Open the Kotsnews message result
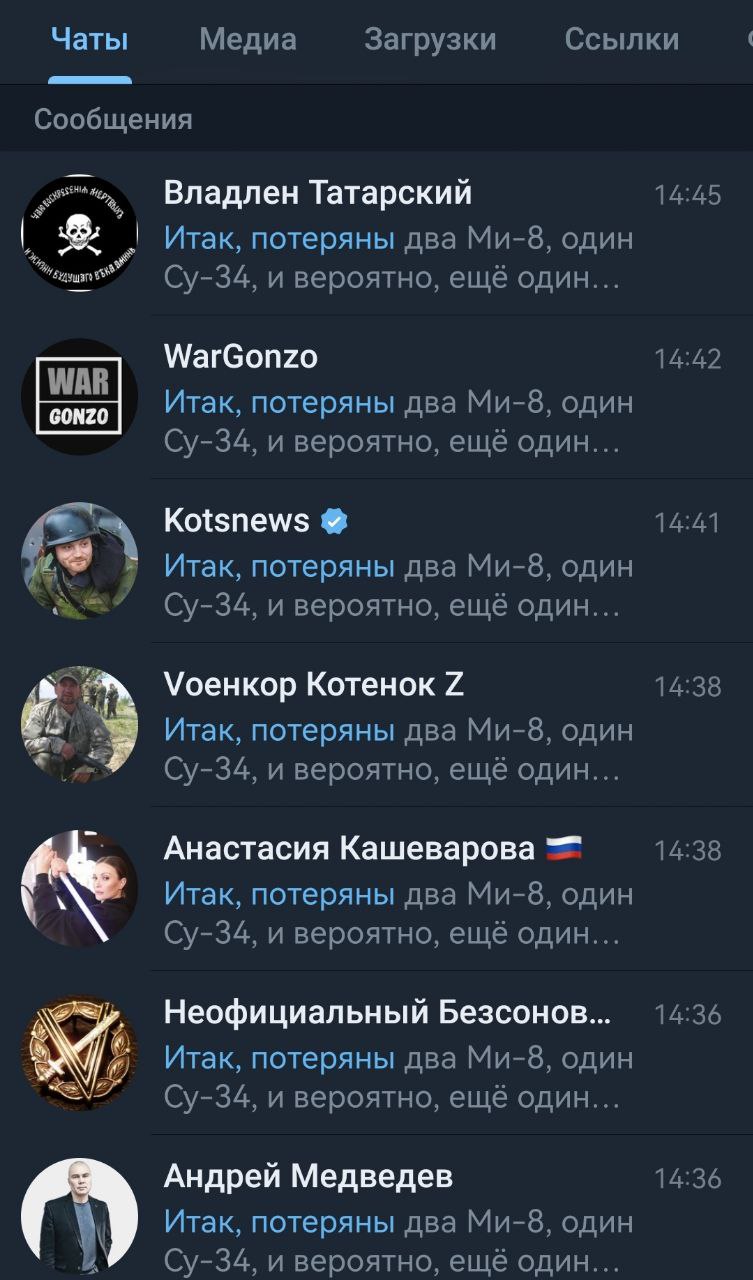Screen dimensions: 753x1280 (x=400, y=561)
